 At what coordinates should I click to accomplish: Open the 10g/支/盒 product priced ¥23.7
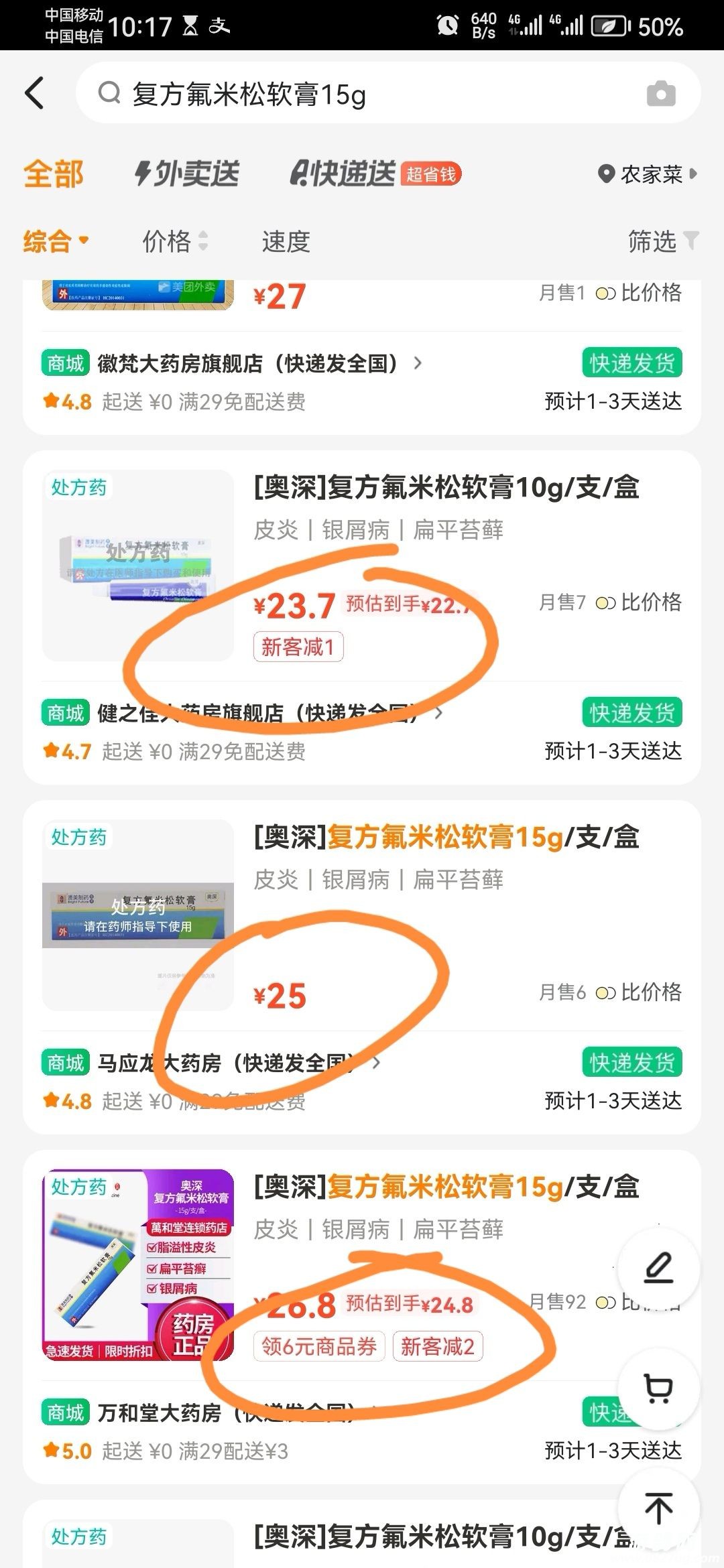click(x=446, y=488)
